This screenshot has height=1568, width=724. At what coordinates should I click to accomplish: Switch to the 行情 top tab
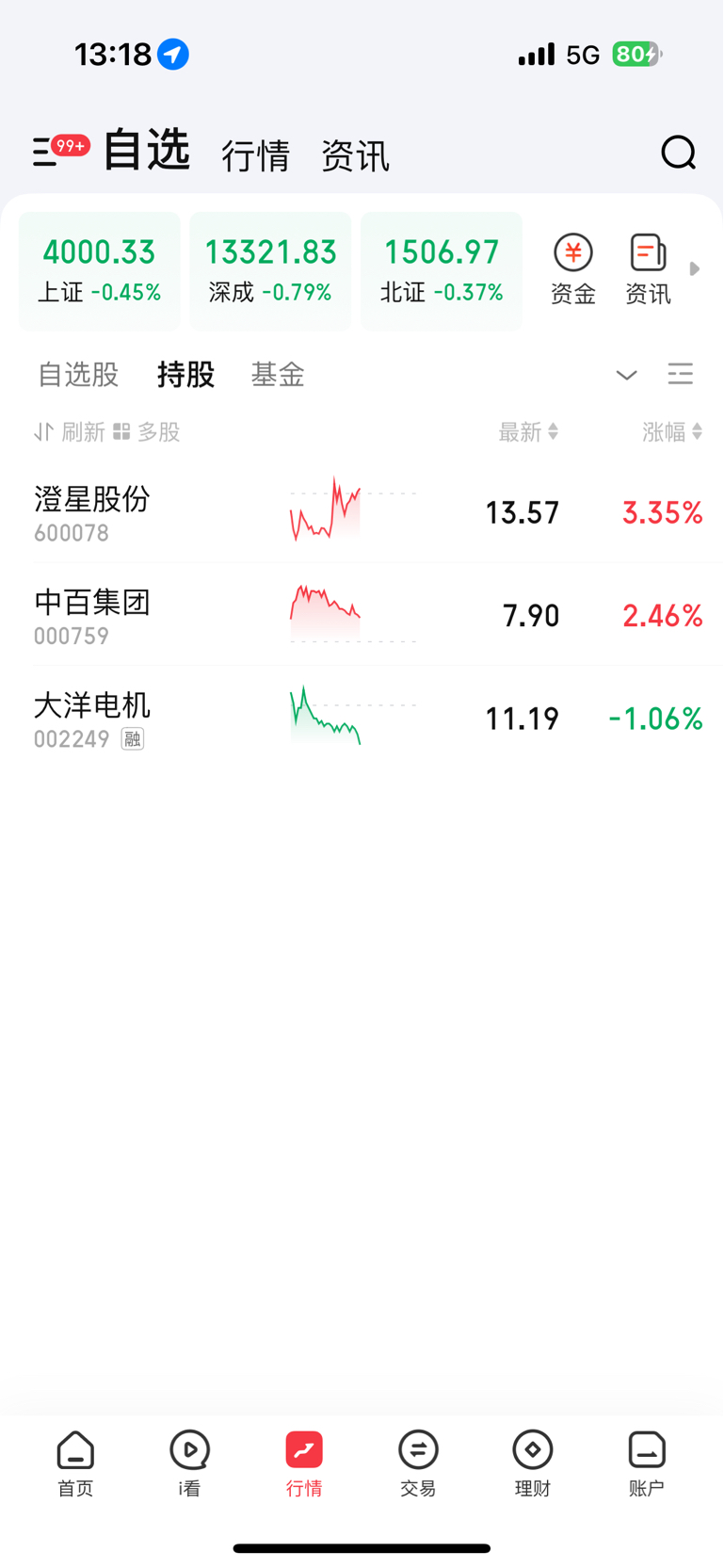point(255,155)
